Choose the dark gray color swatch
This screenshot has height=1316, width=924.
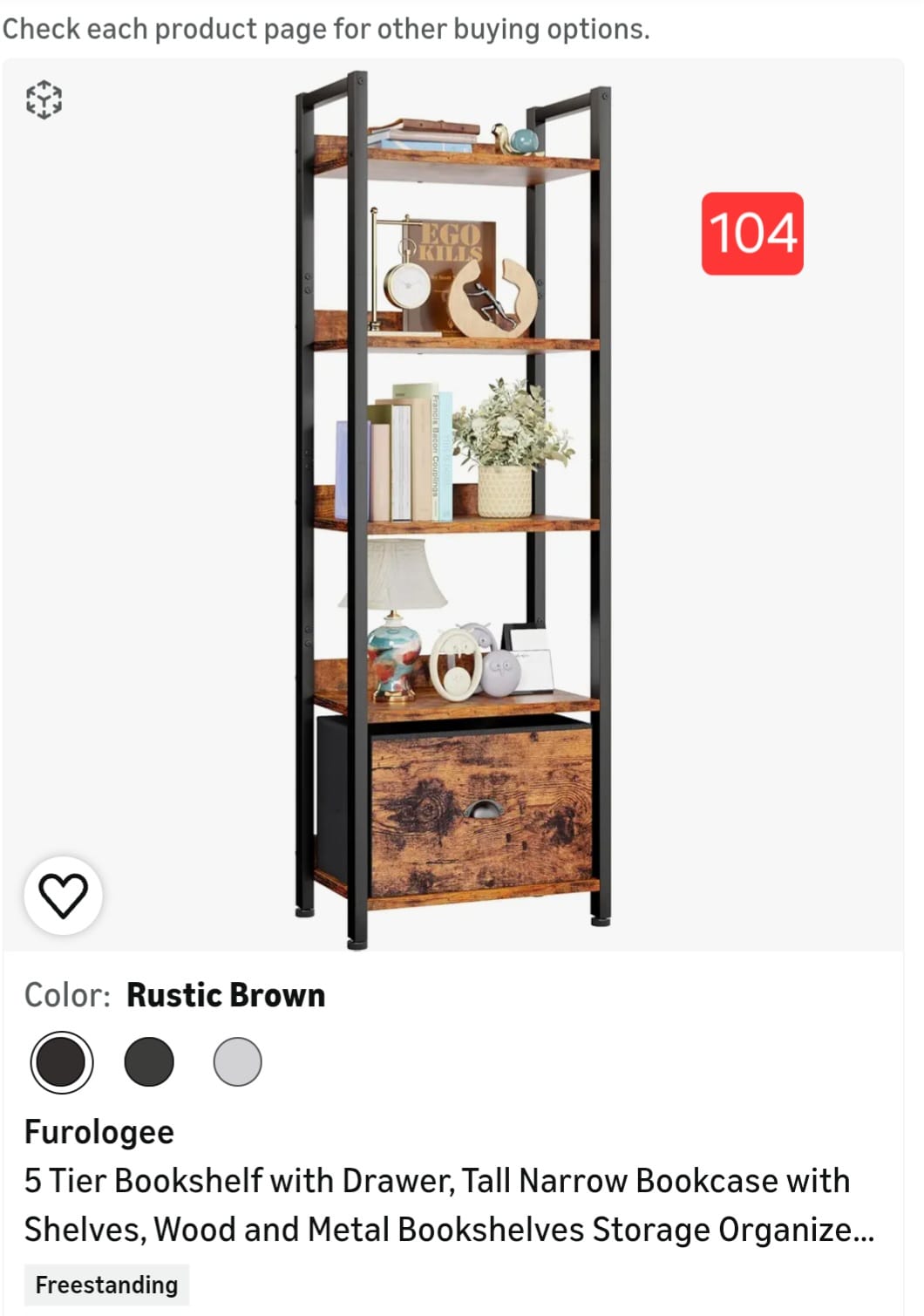point(149,1061)
